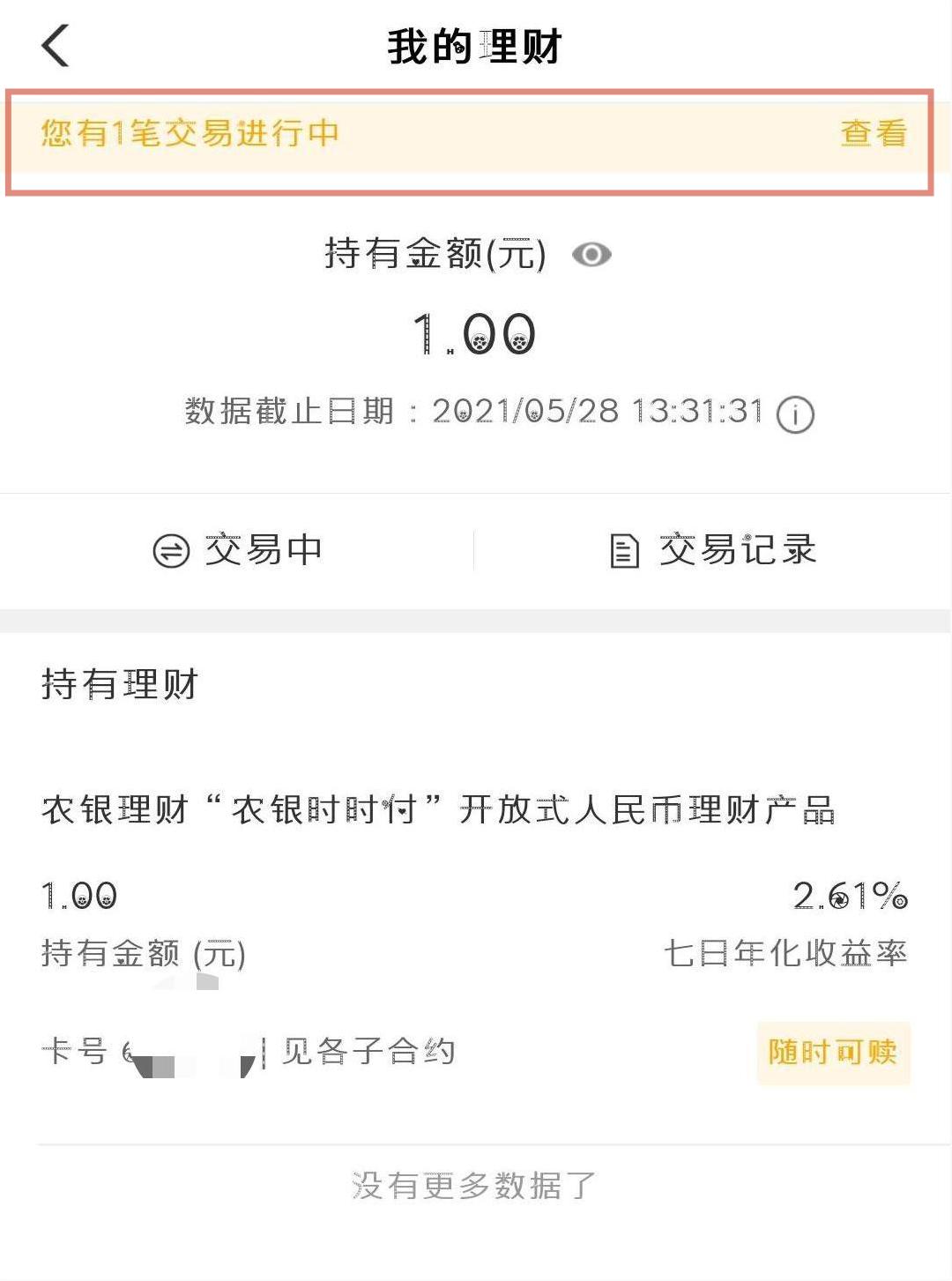952x1281 pixels.
Task: Tap the back arrow to exit 我的理财
Action: pos(55,46)
